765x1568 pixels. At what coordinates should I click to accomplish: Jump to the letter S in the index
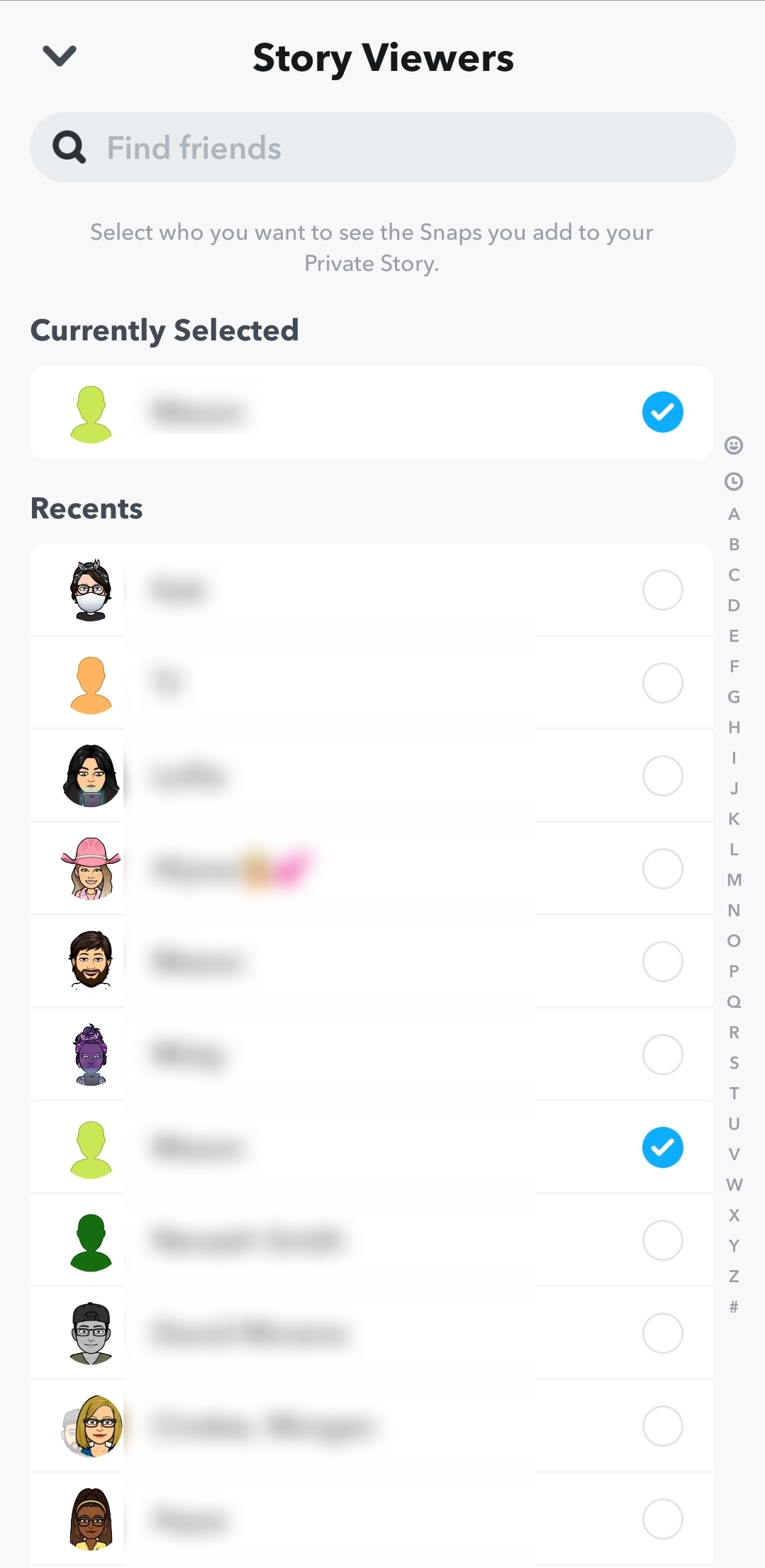(x=734, y=1063)
